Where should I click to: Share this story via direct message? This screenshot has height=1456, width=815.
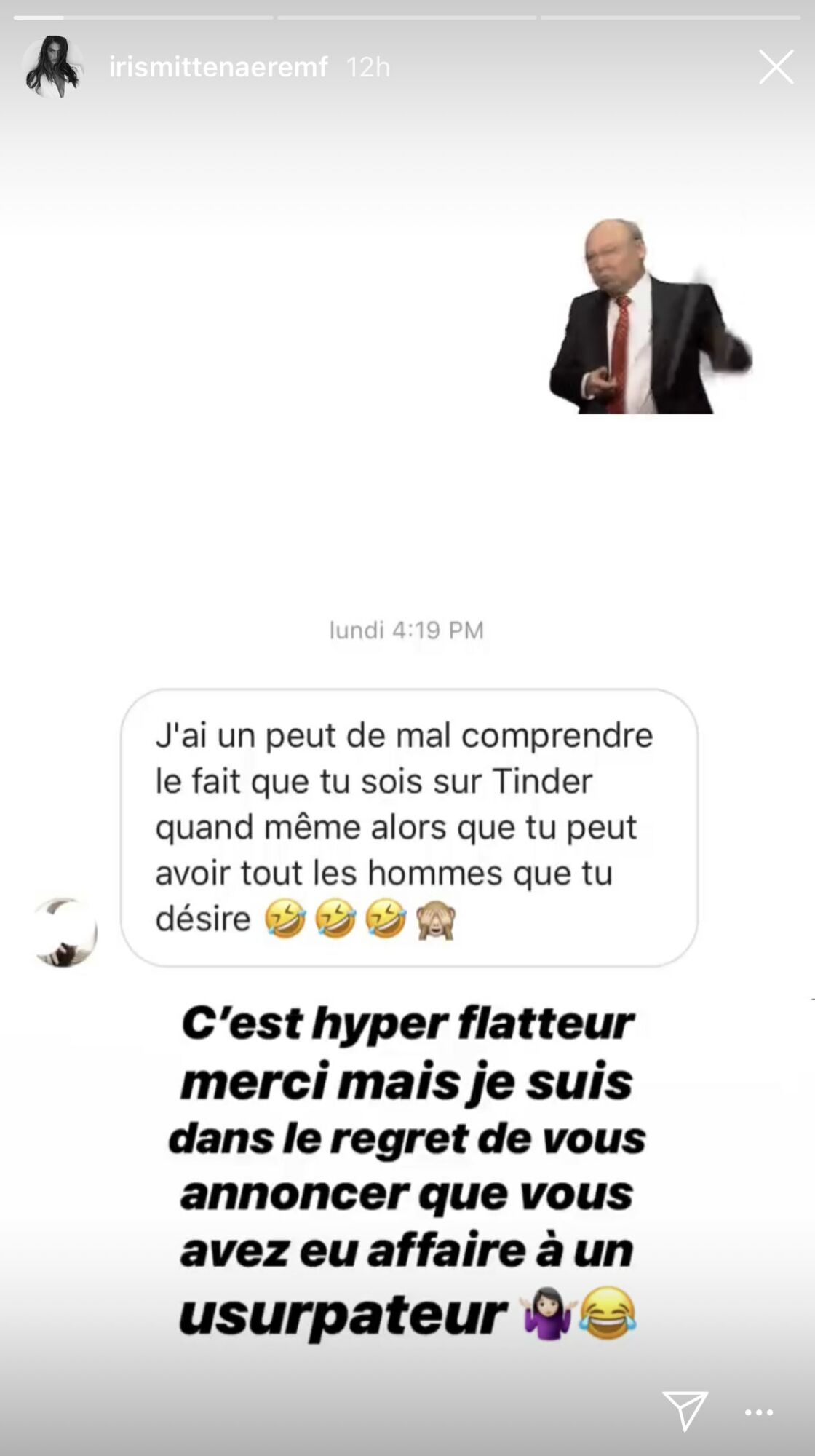(x=685, y=1411)
